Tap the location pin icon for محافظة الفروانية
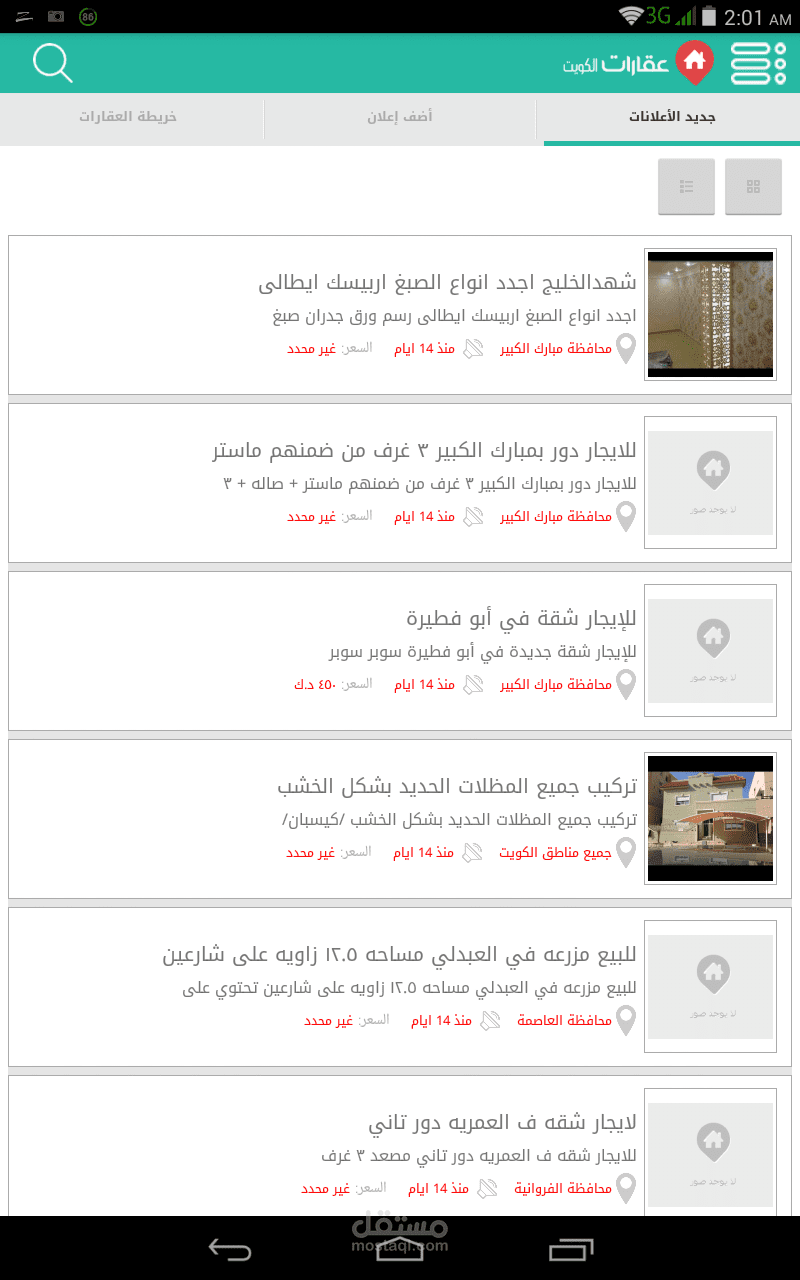 coord(626,1189)
